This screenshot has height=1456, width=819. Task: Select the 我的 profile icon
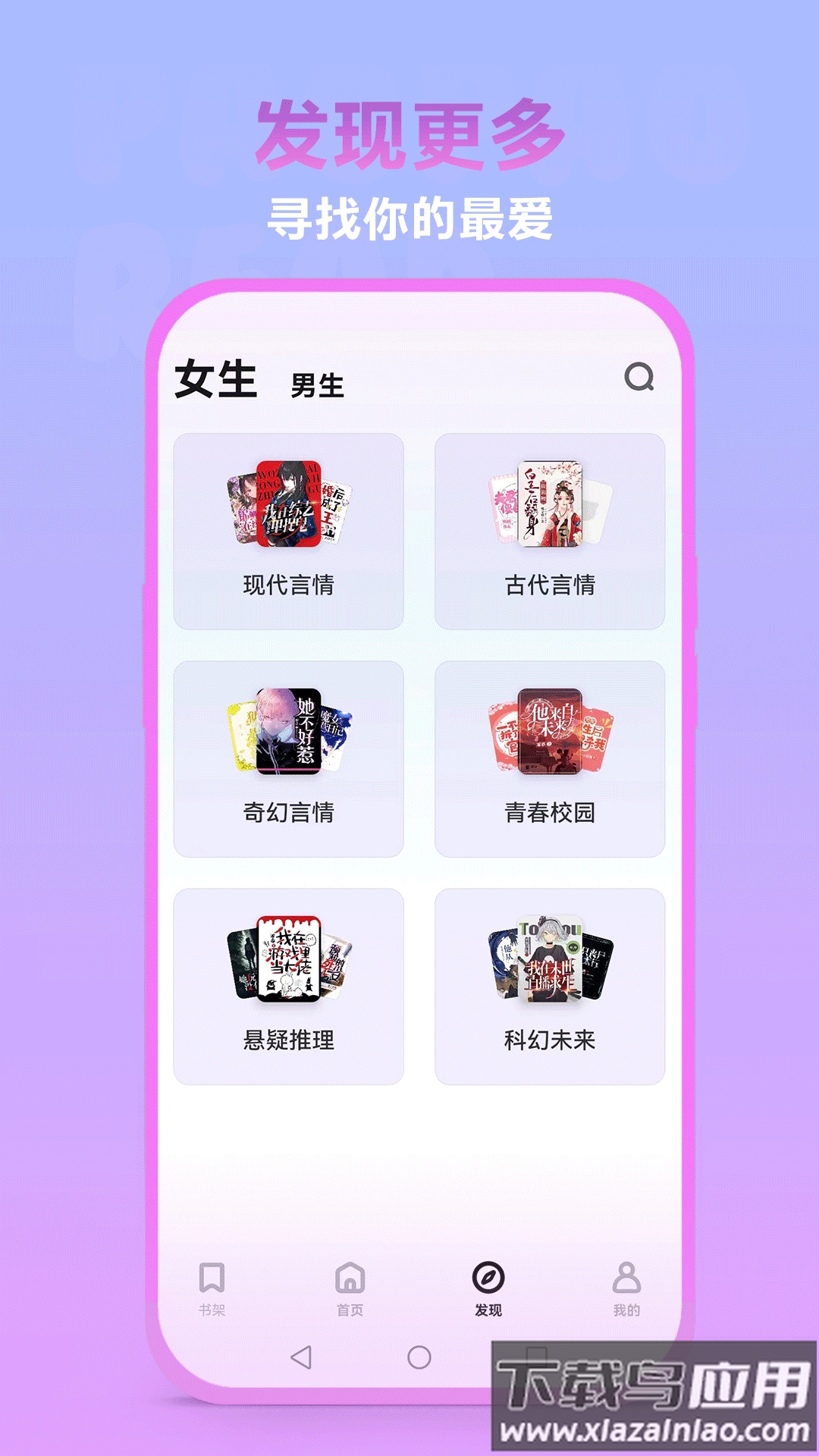[x=625, y=1279]
